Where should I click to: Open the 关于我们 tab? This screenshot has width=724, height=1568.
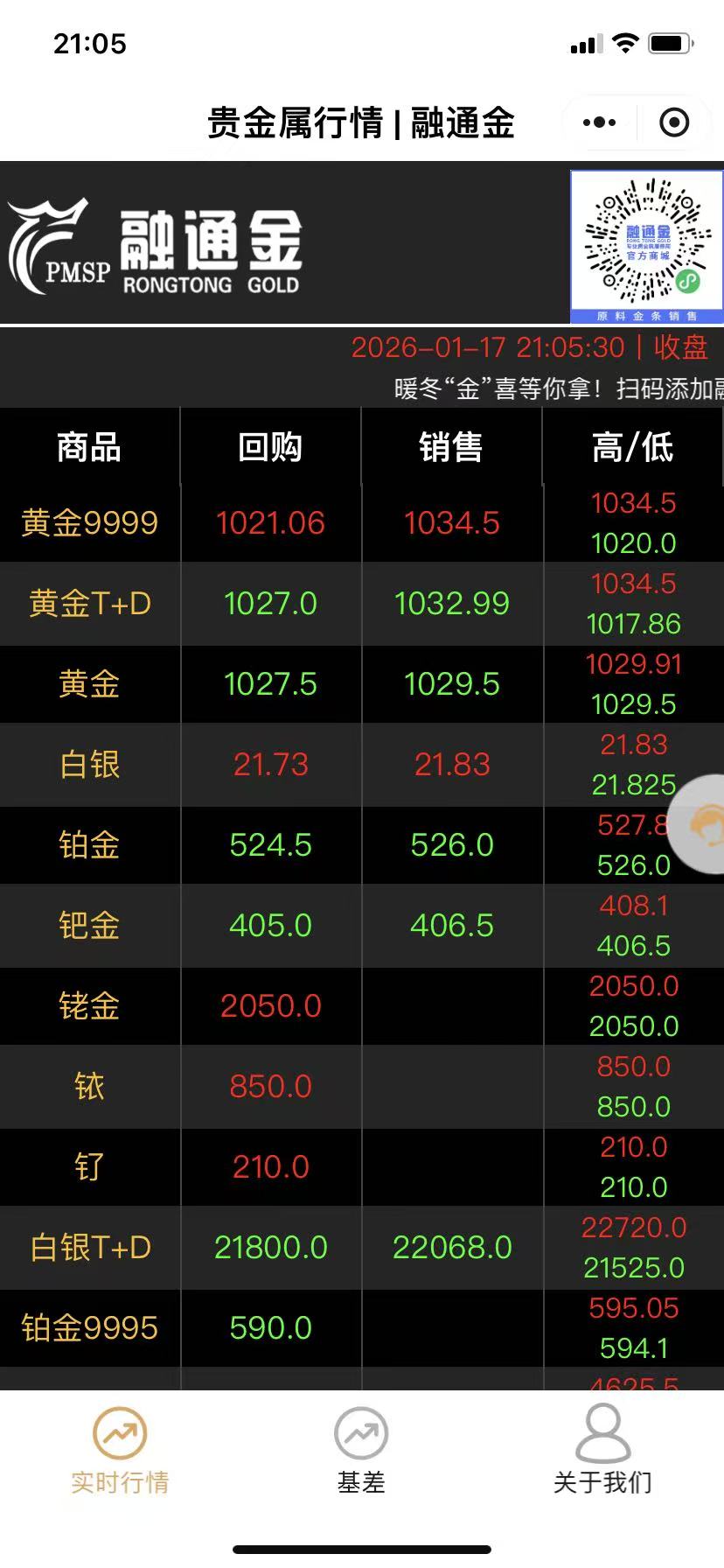click(x=602, y=1450)
